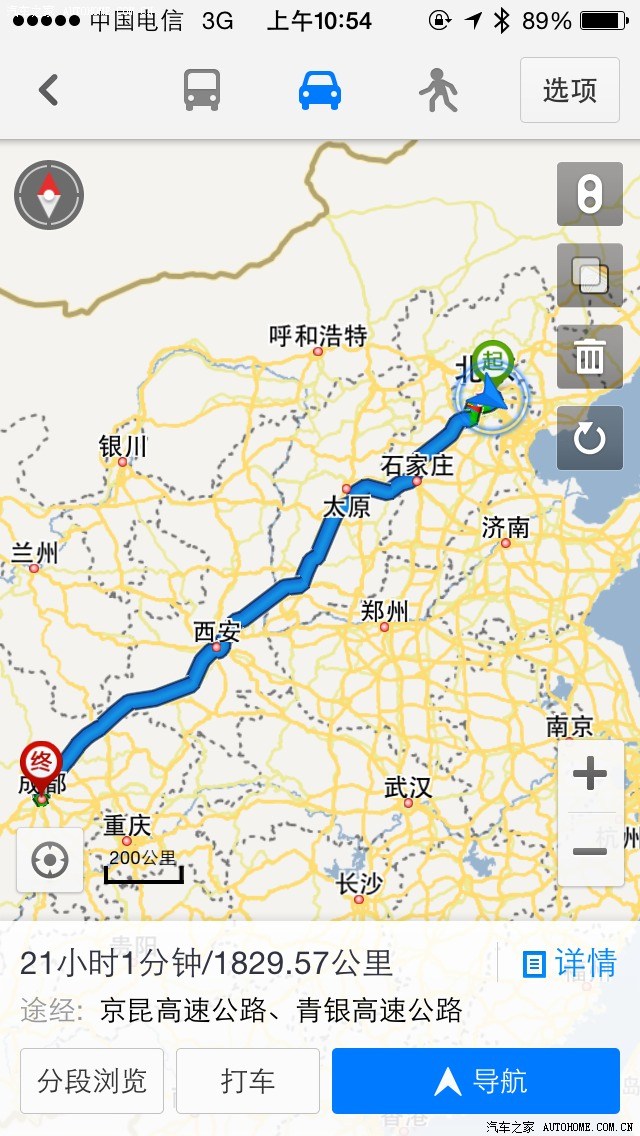640x1136 pixels.
Task: Zoom out of the map with minus
Action: tap(590, 851)
